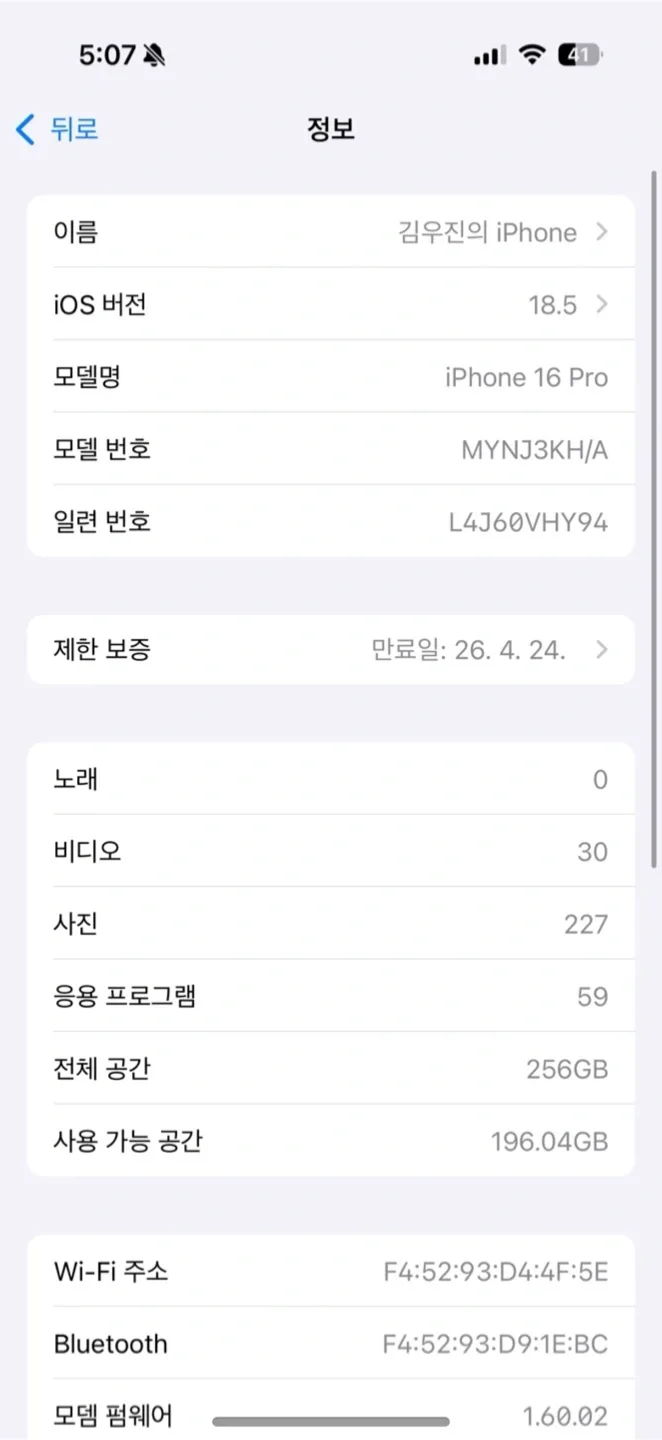Open the 이름 row to rename device
The height and width of the screenshot is (1440, 662).
tap(330, 232)
